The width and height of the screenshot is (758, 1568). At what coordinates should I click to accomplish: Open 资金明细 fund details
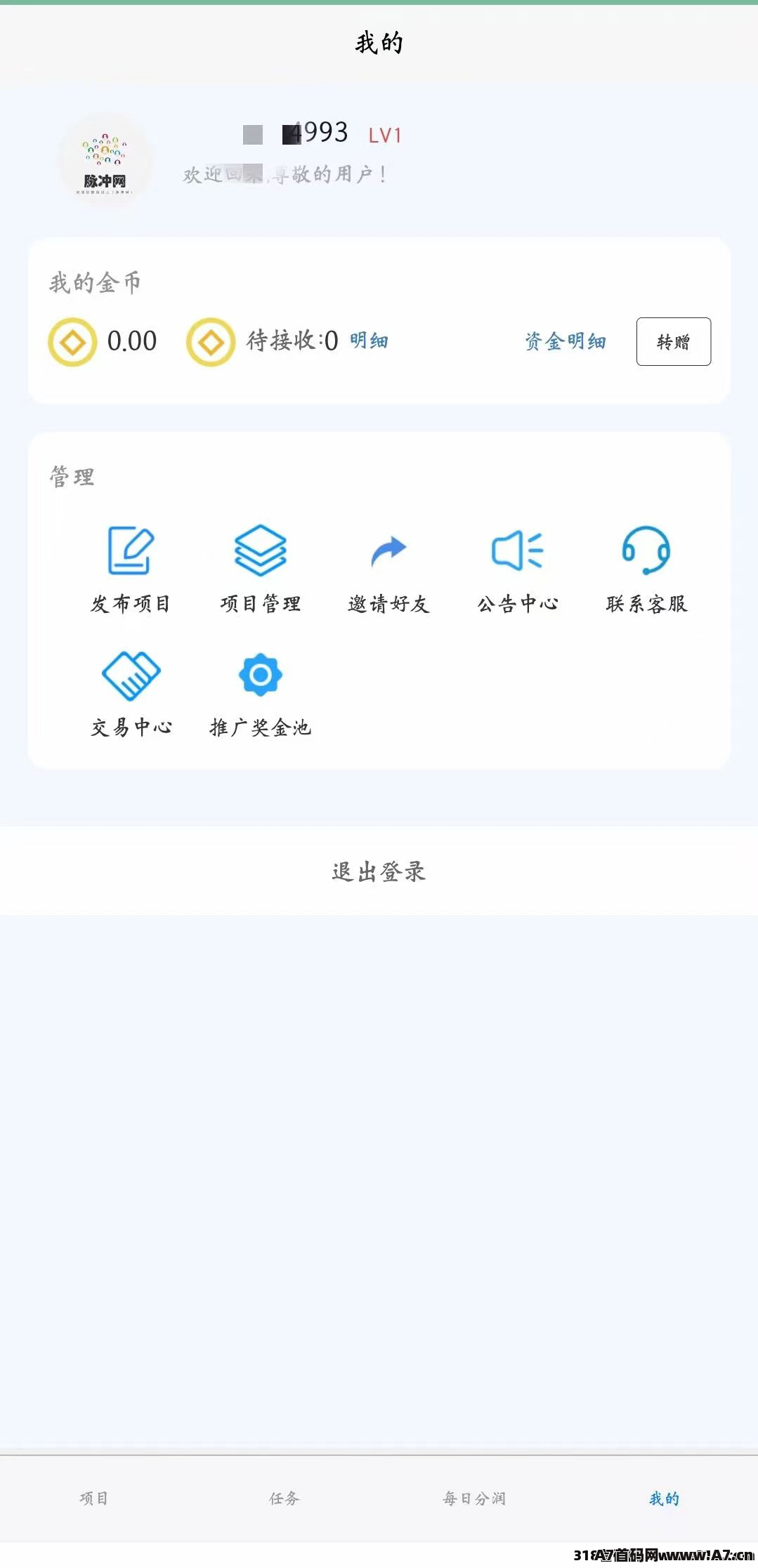(566, 341)
